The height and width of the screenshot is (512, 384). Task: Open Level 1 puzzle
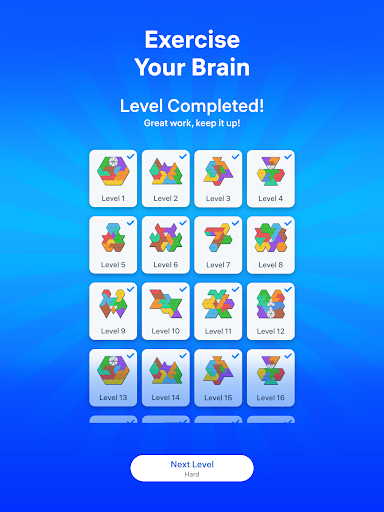coord(113,178)
